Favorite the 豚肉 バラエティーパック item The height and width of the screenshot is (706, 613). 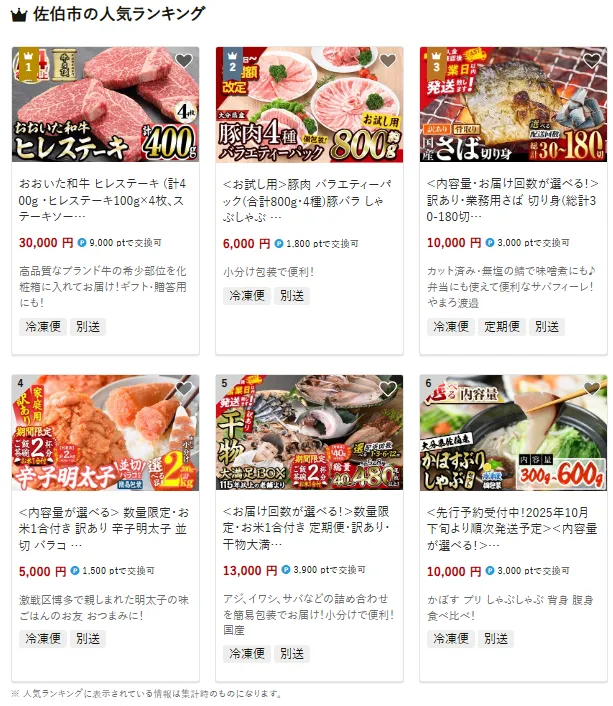(387, 61)
